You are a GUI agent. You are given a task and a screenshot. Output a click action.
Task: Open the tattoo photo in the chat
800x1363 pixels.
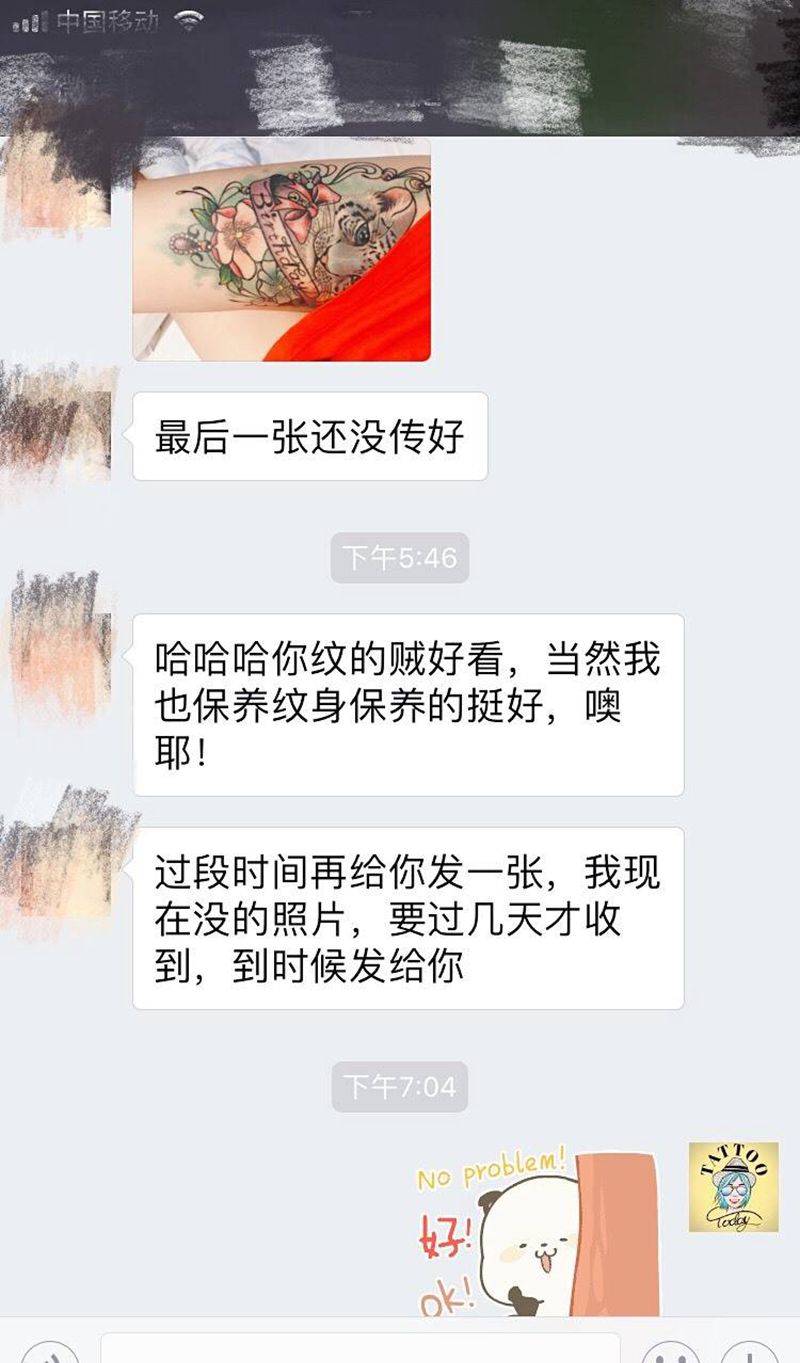coord(282,250)
